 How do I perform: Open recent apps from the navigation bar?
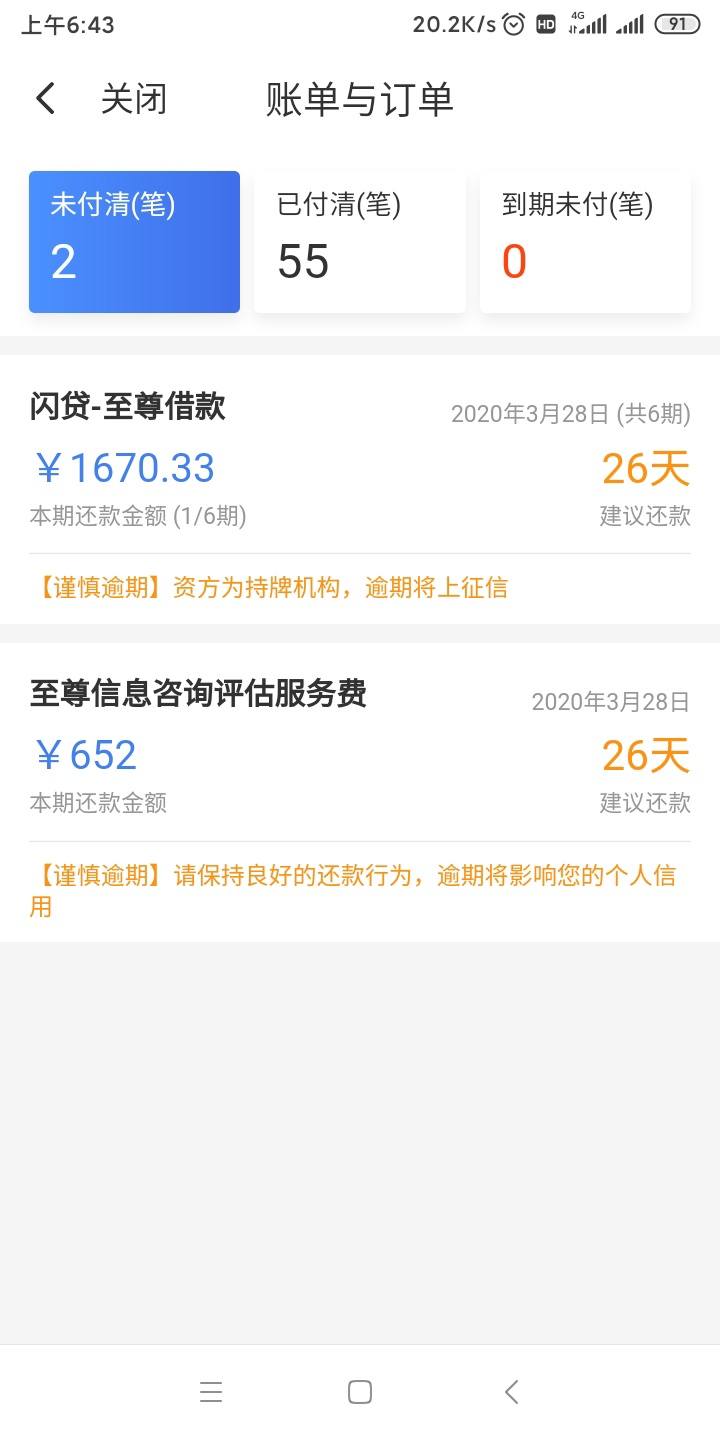[211, 1392]
